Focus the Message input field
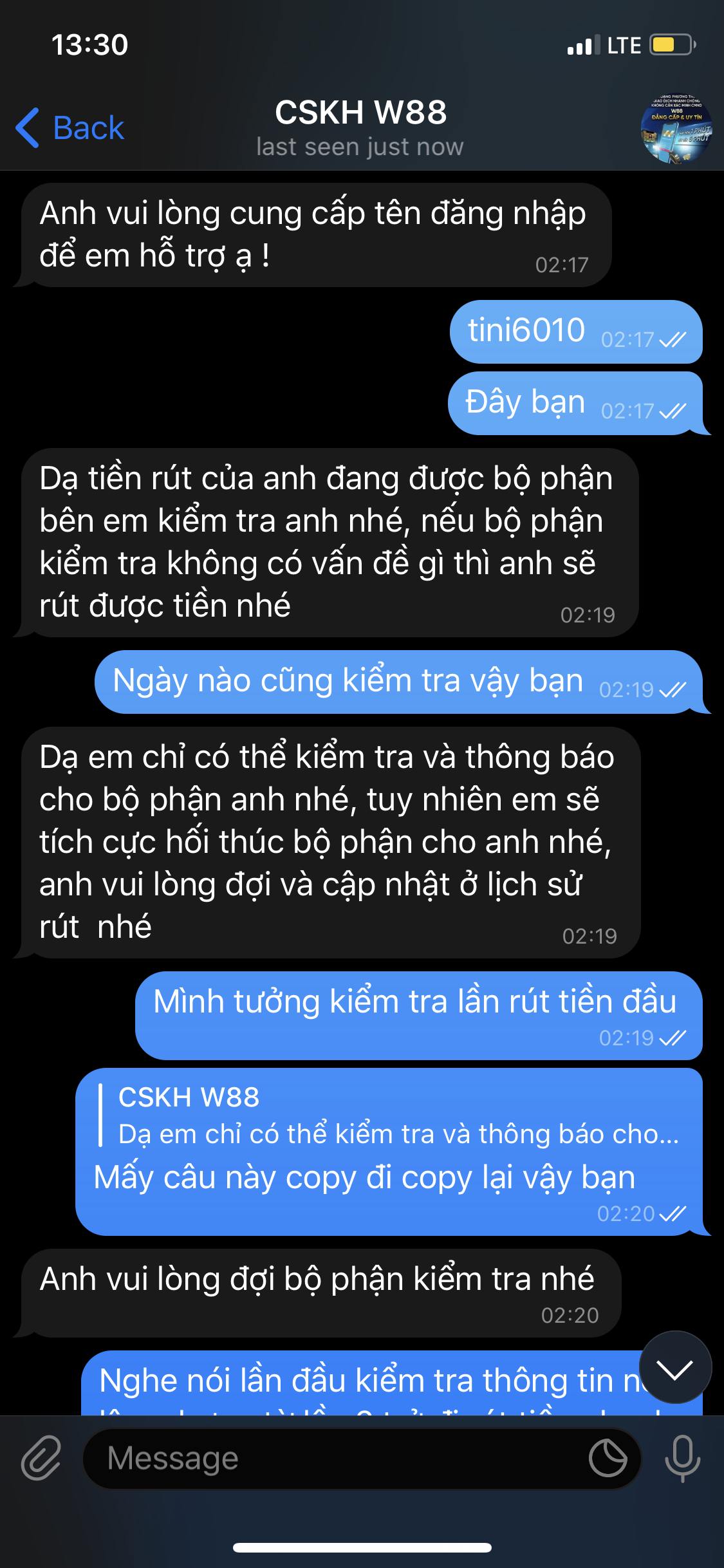The image size is (724, 1568). (x=335, y=1458)
